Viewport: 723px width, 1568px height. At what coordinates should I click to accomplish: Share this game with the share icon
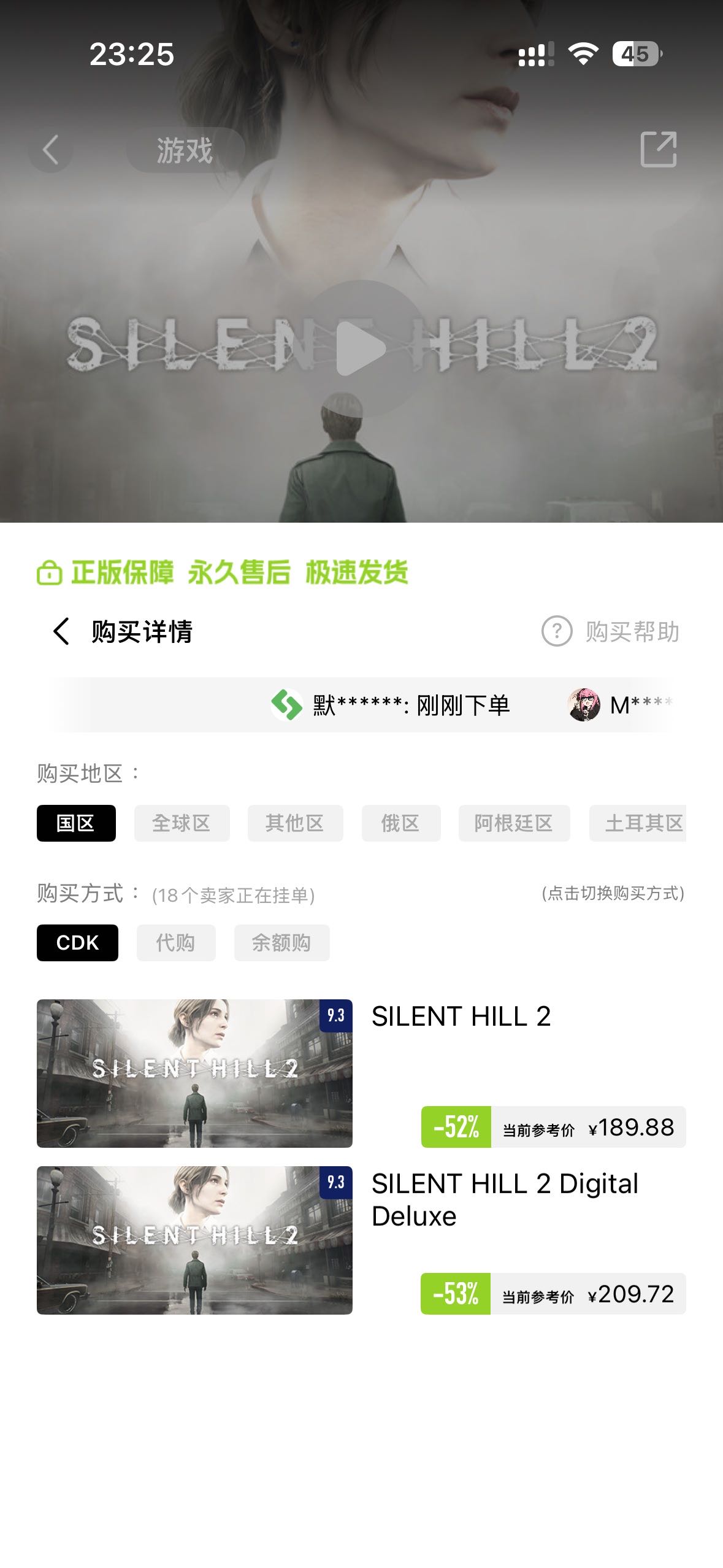(658, 149)
